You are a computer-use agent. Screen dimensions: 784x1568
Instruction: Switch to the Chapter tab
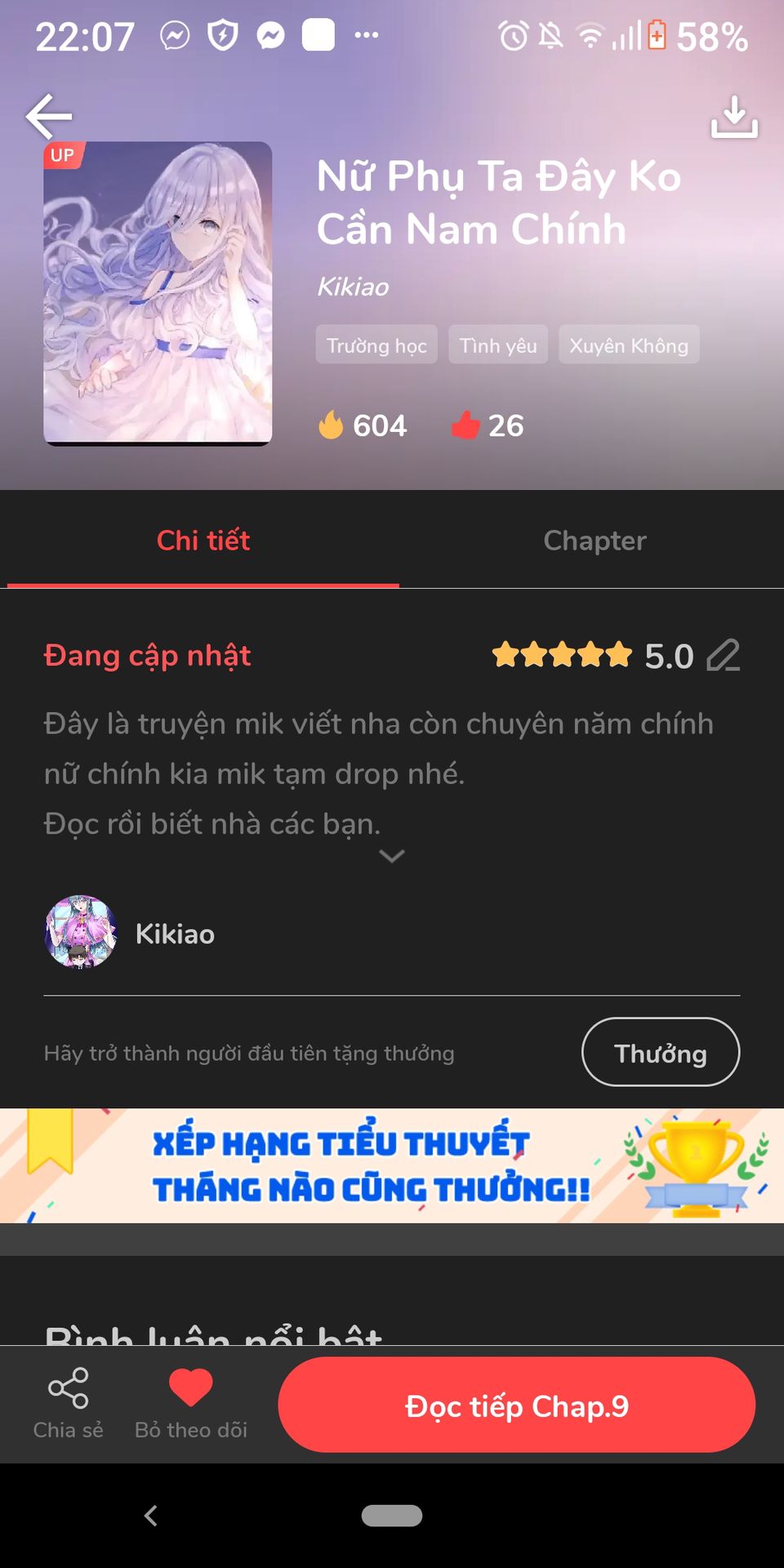pos(595,540)
